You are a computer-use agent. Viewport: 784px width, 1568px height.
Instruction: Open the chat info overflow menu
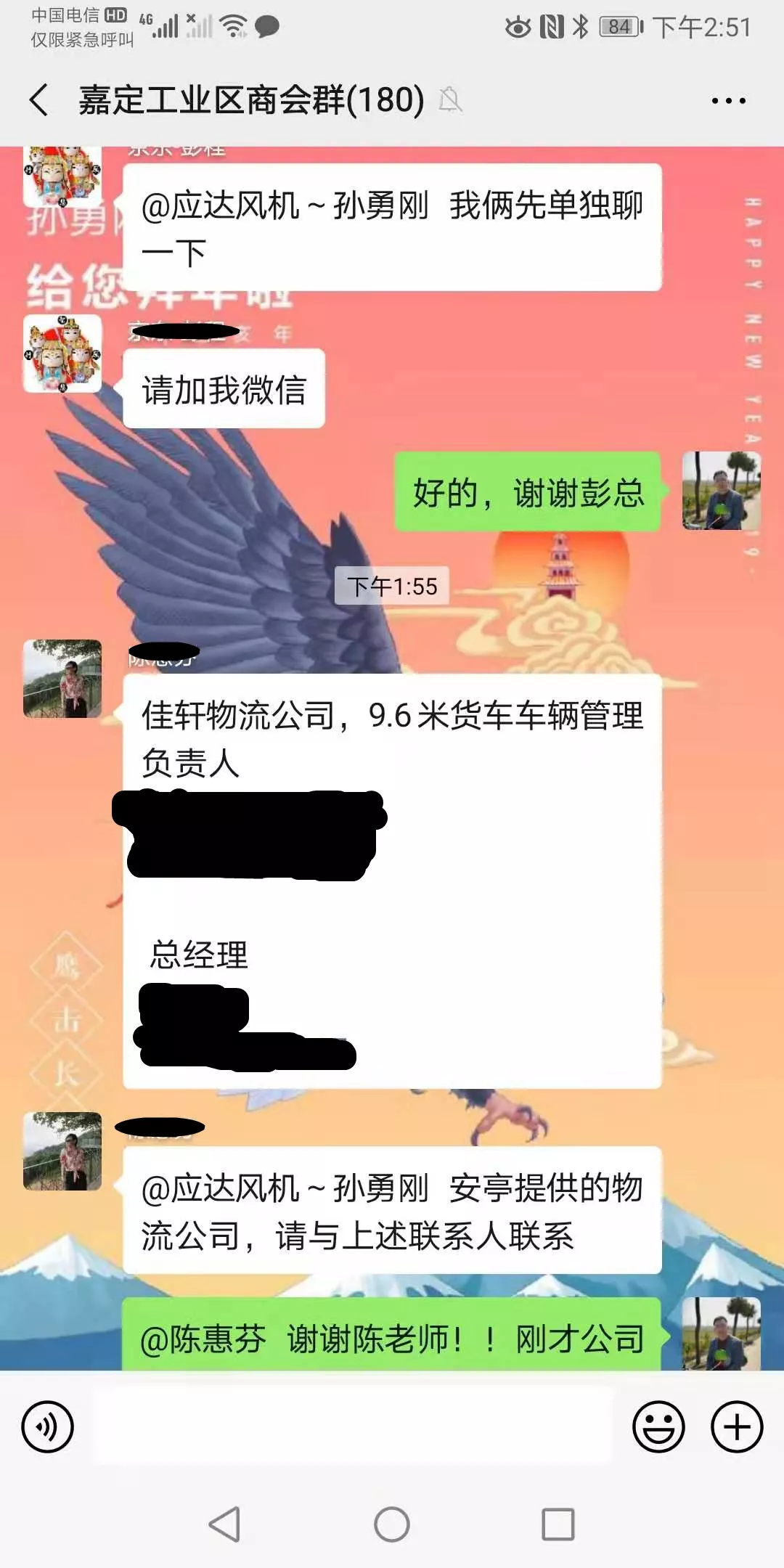(x=728, y=101)
